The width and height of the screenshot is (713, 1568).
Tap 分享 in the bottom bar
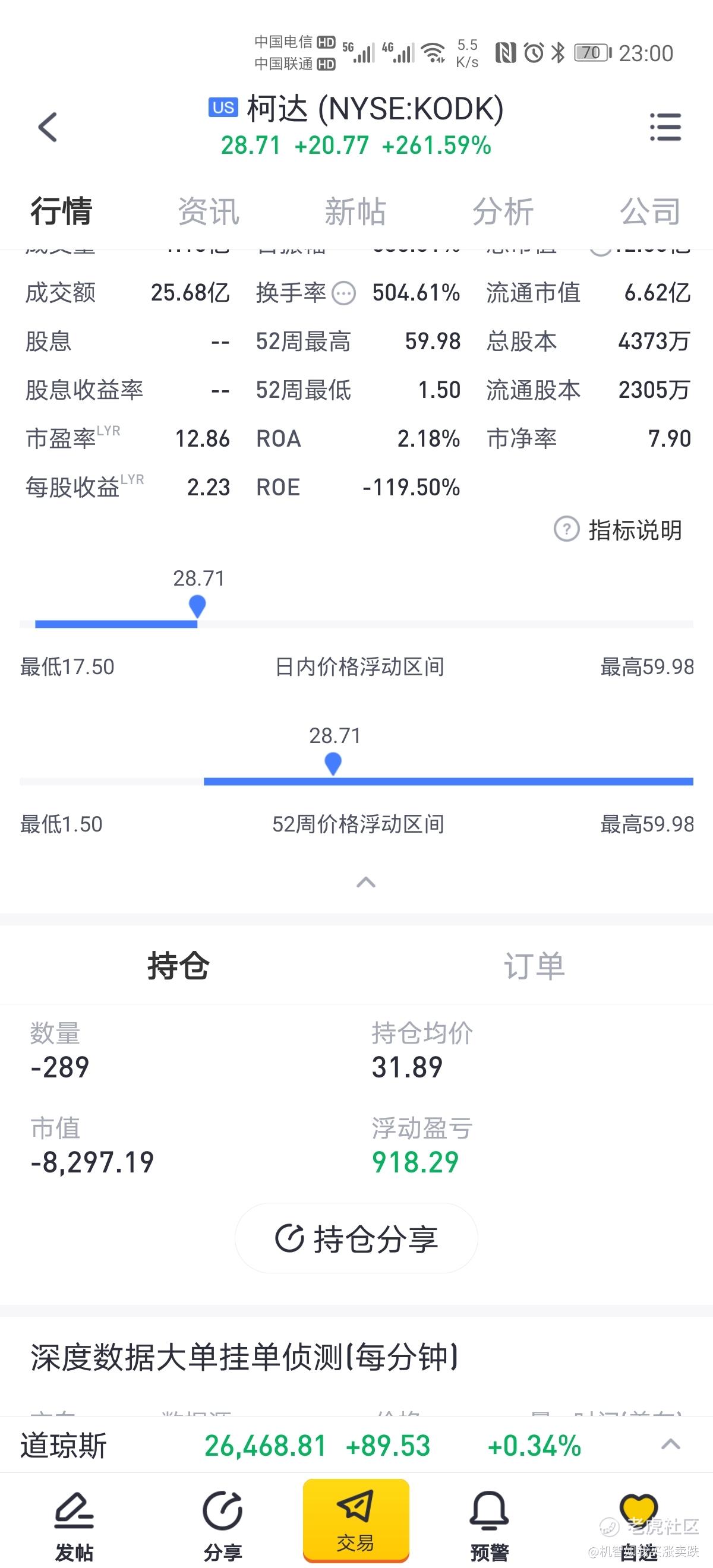coord(222,1525)
